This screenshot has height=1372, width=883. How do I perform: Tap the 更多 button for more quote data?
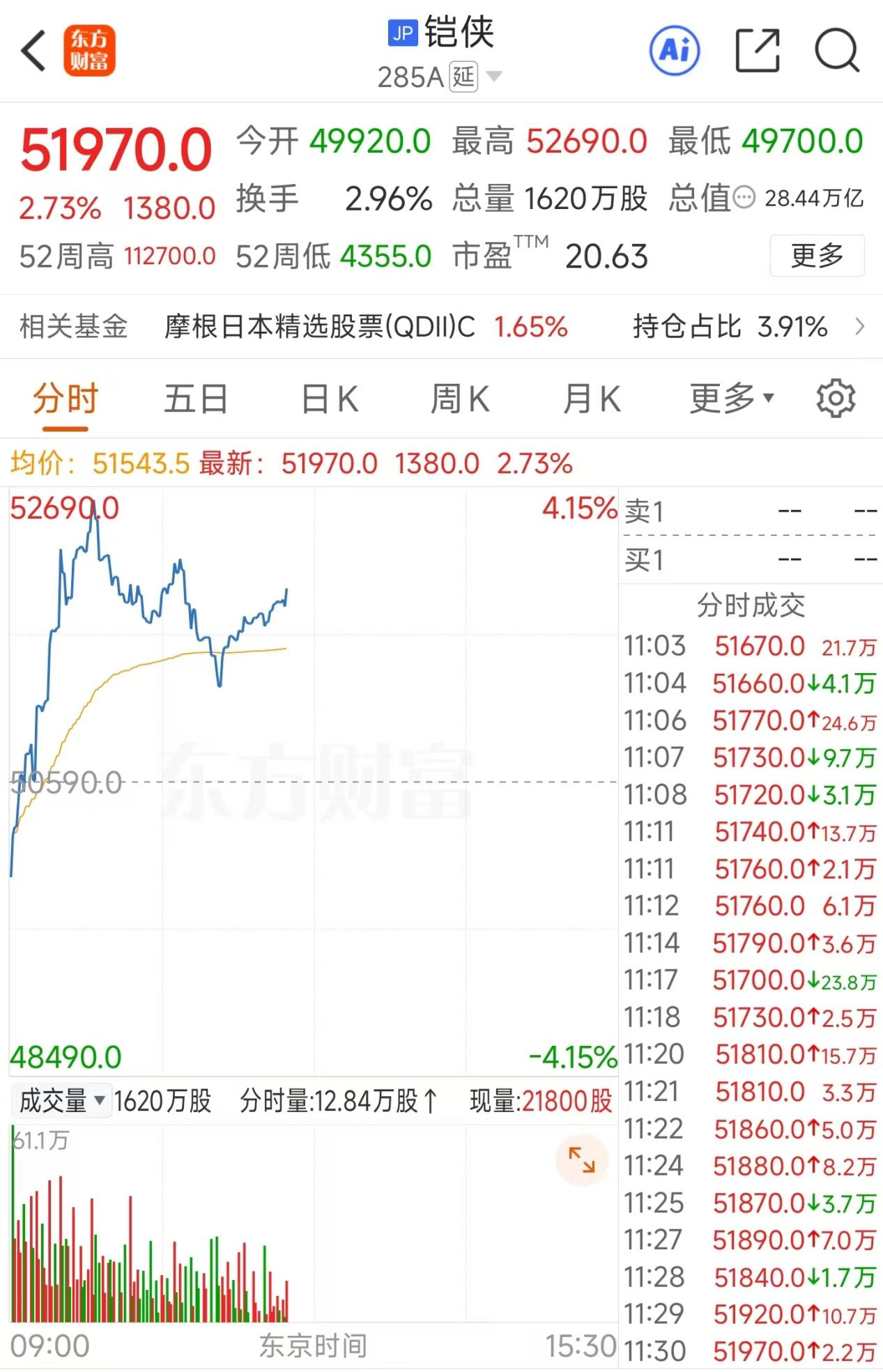[817, 256]
